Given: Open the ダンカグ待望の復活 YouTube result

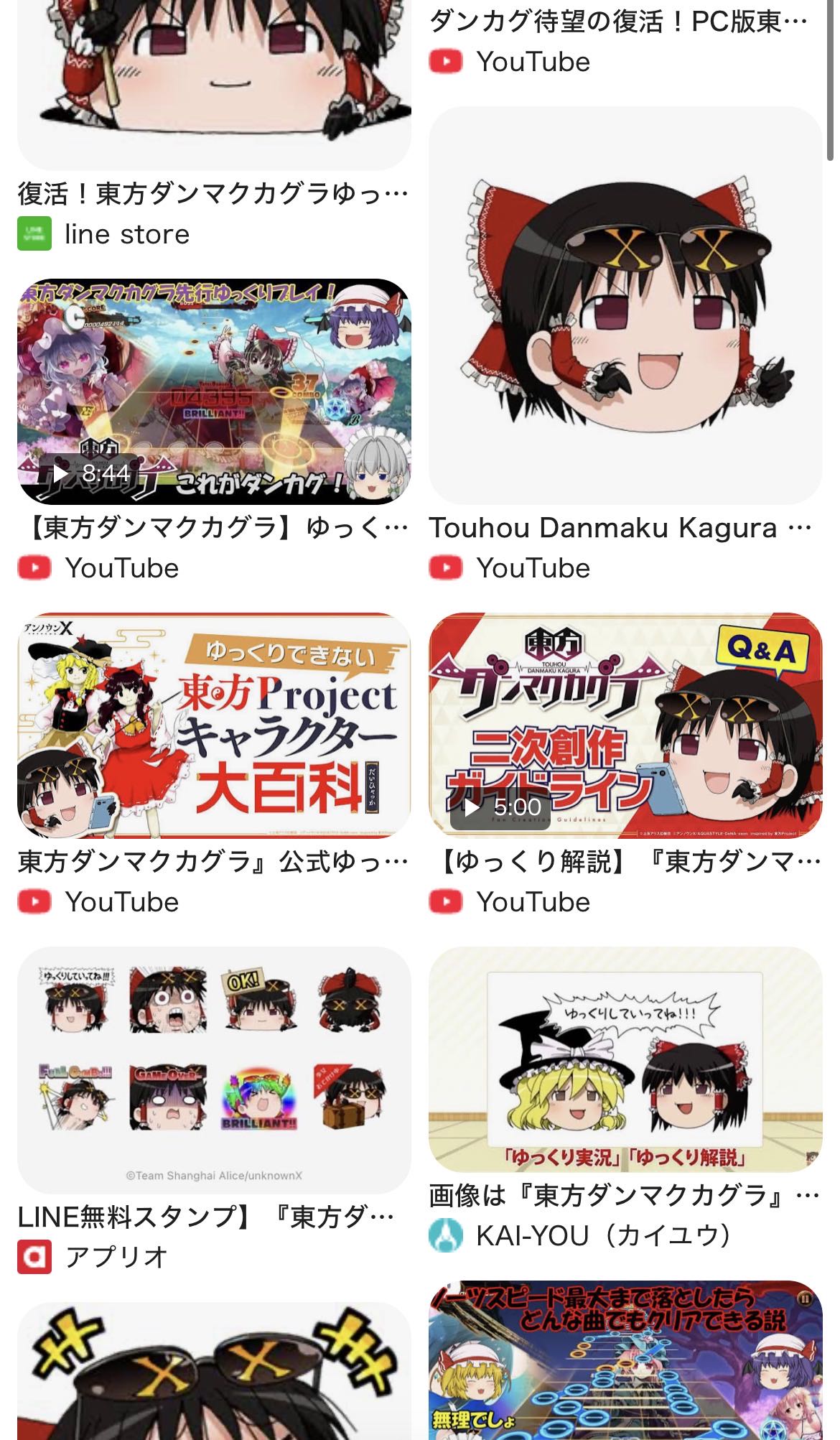Looking at the screenshot, I should pos(617,23).
